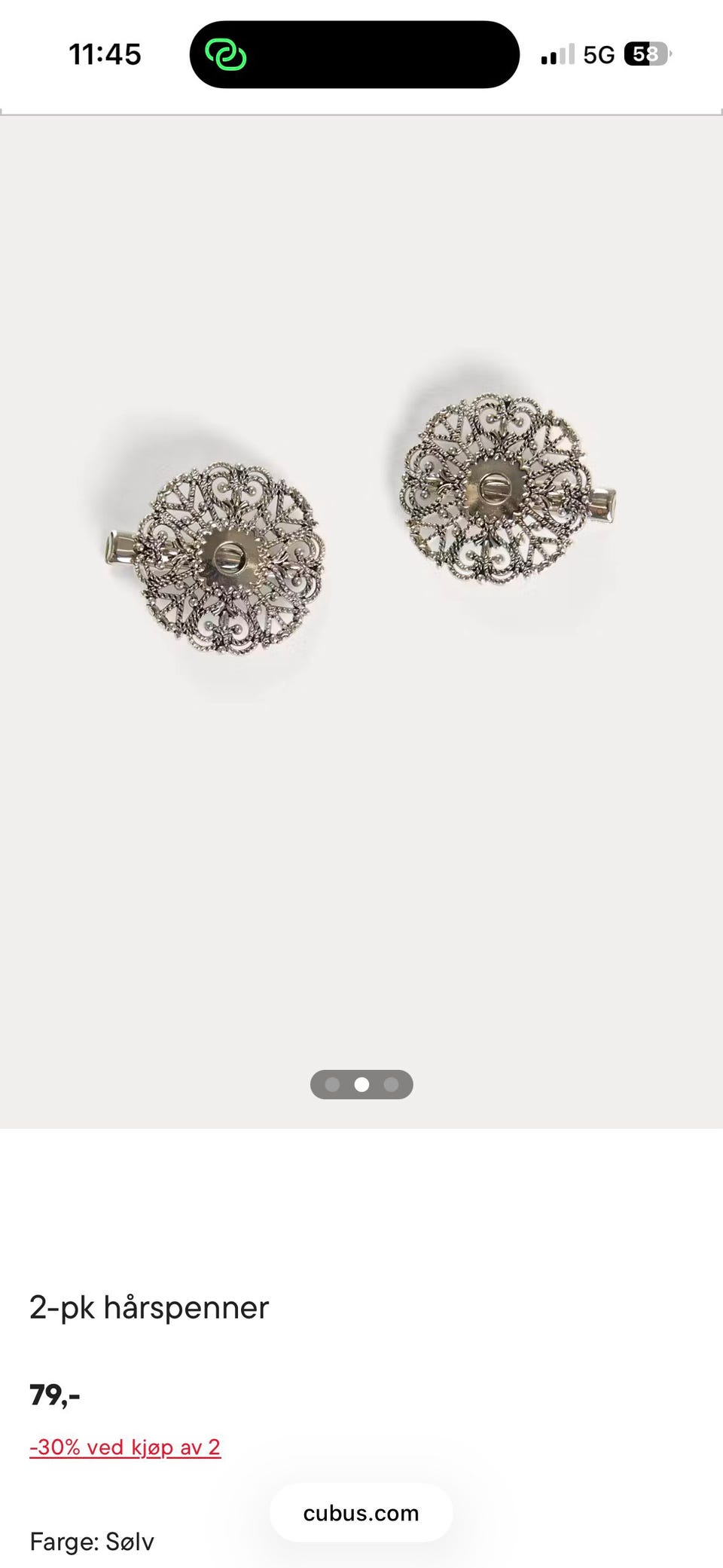The width and height of the screenshot is (723, 1568).
Task: Tap the cubus.com address pill
Action: pos(361,1512)
